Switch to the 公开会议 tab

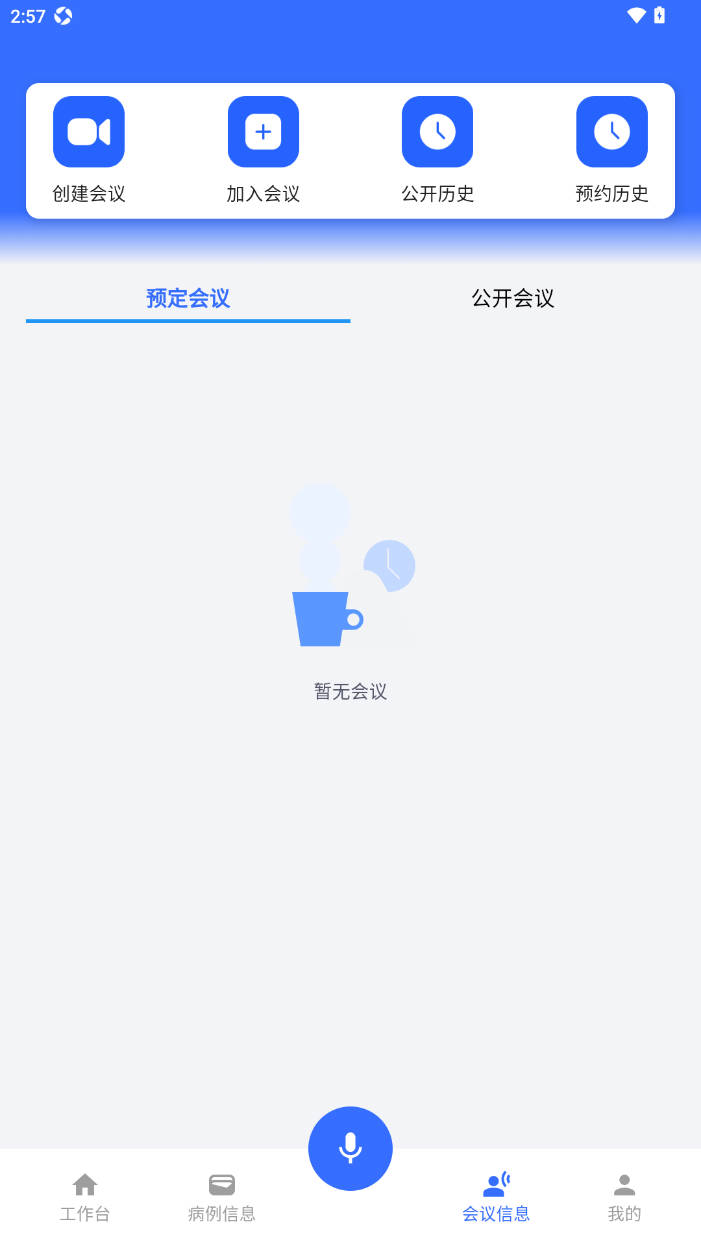tap(513, 298)
